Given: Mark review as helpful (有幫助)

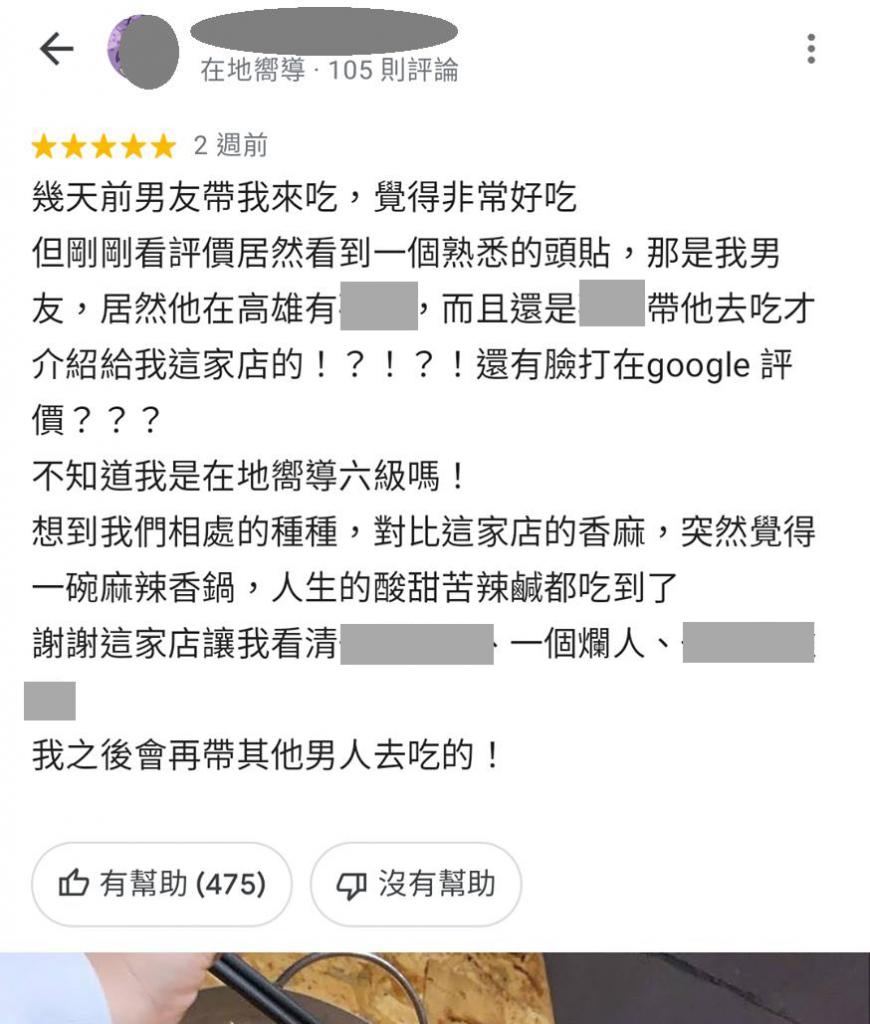Looking at the screenshot, I should pyautogui.click(x=162, y=884).
